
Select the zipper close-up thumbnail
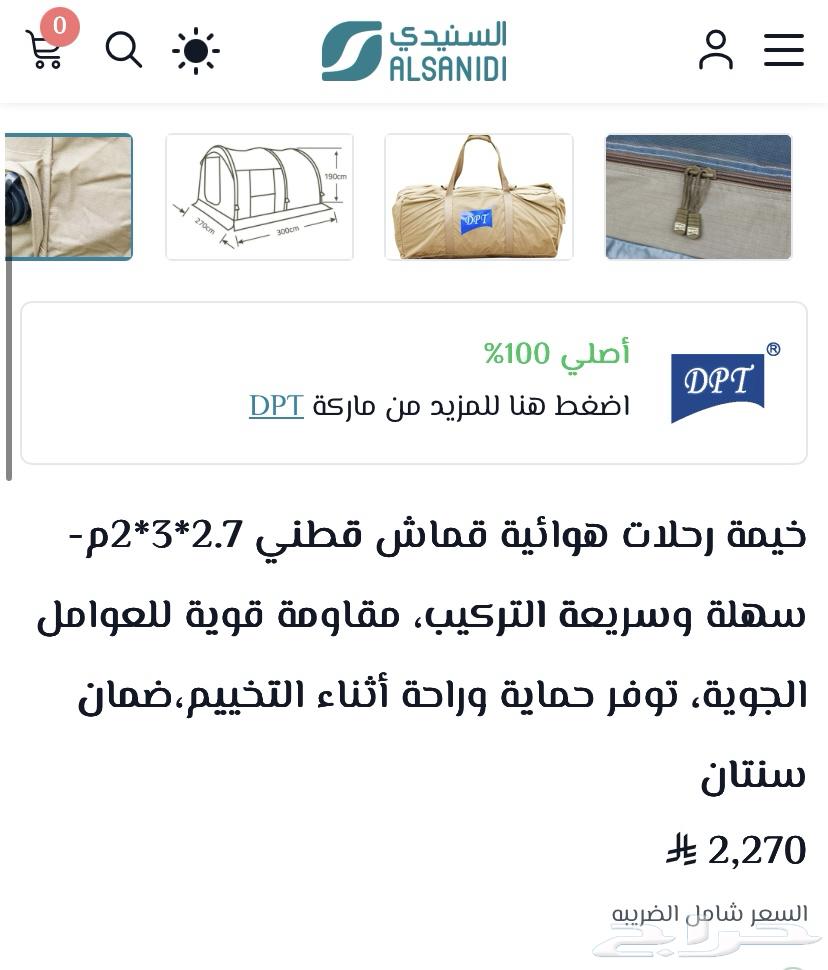(699, 196)
